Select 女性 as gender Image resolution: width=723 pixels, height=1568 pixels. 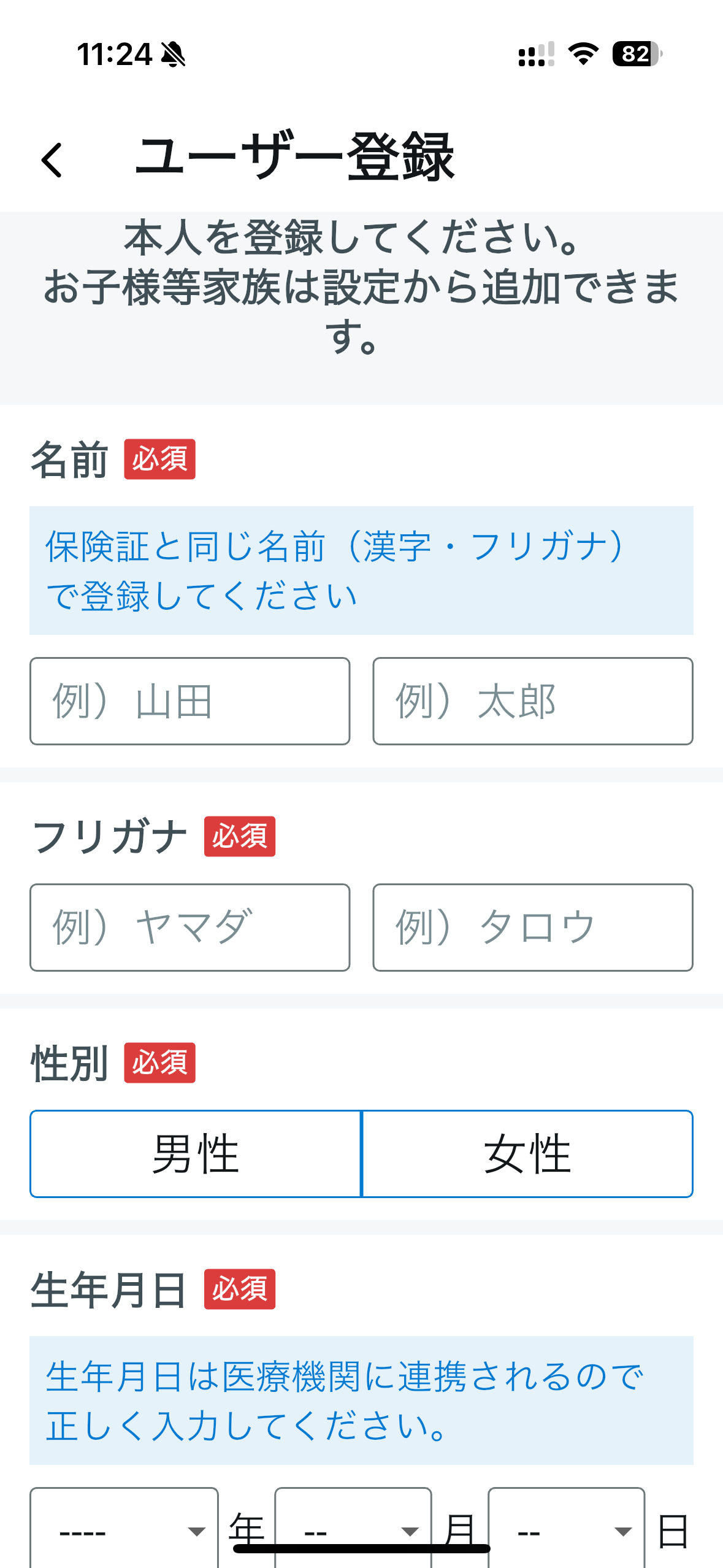pos(527,1153)
